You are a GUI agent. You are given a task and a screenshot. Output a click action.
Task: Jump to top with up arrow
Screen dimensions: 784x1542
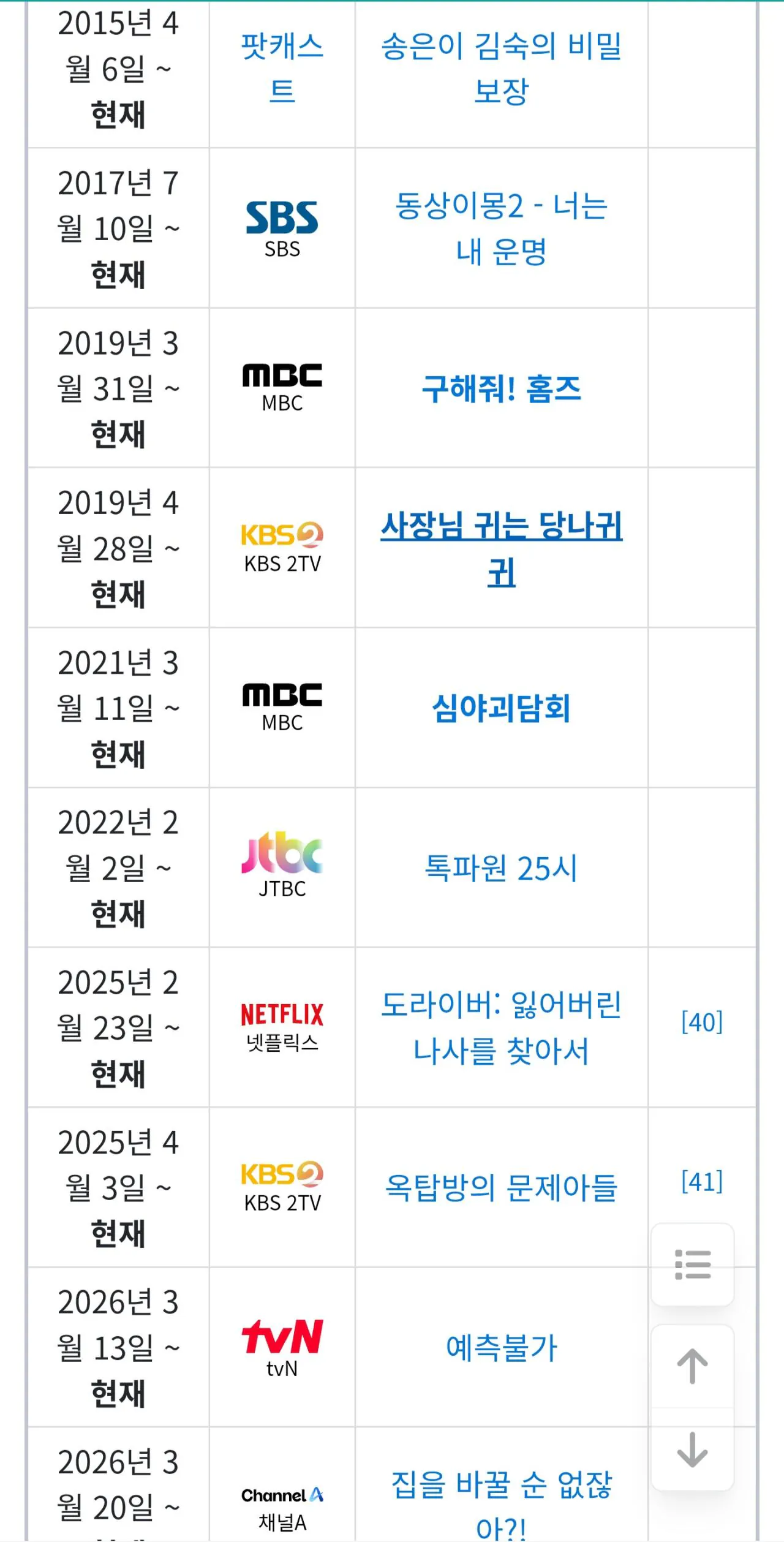point(692,1366)
